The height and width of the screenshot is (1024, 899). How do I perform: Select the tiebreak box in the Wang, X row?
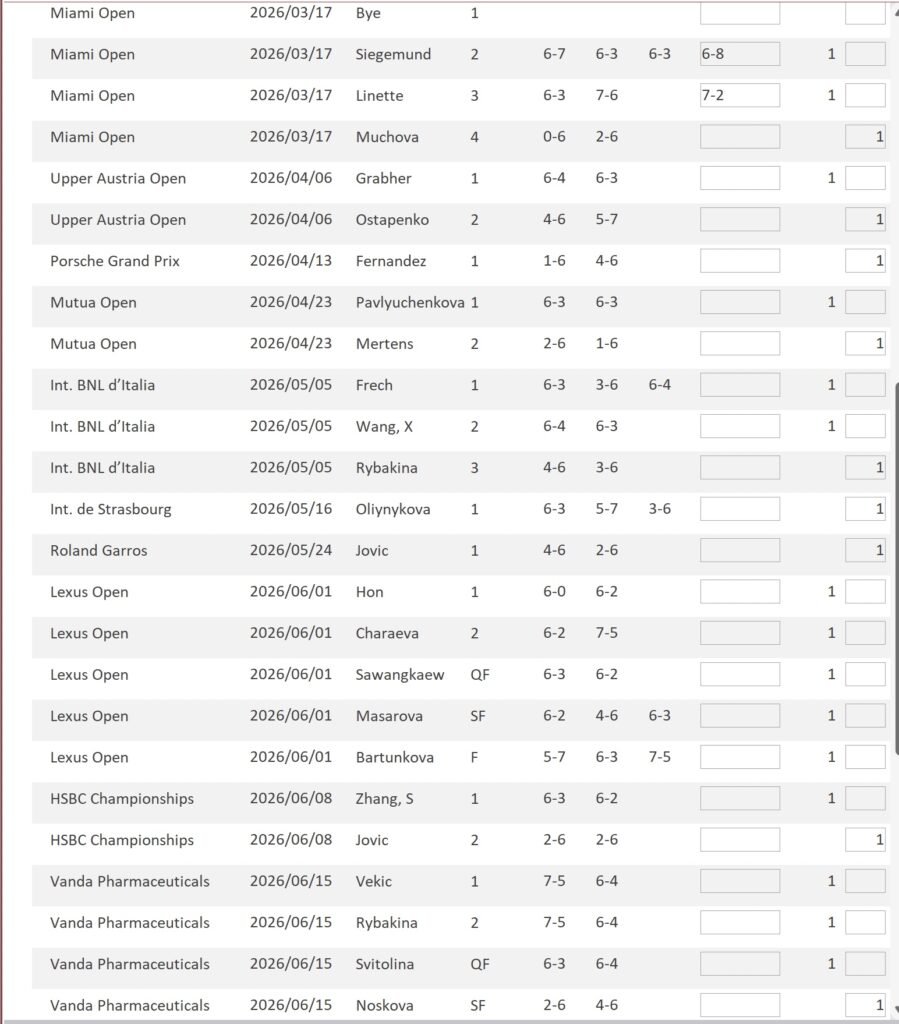point(740,426)
